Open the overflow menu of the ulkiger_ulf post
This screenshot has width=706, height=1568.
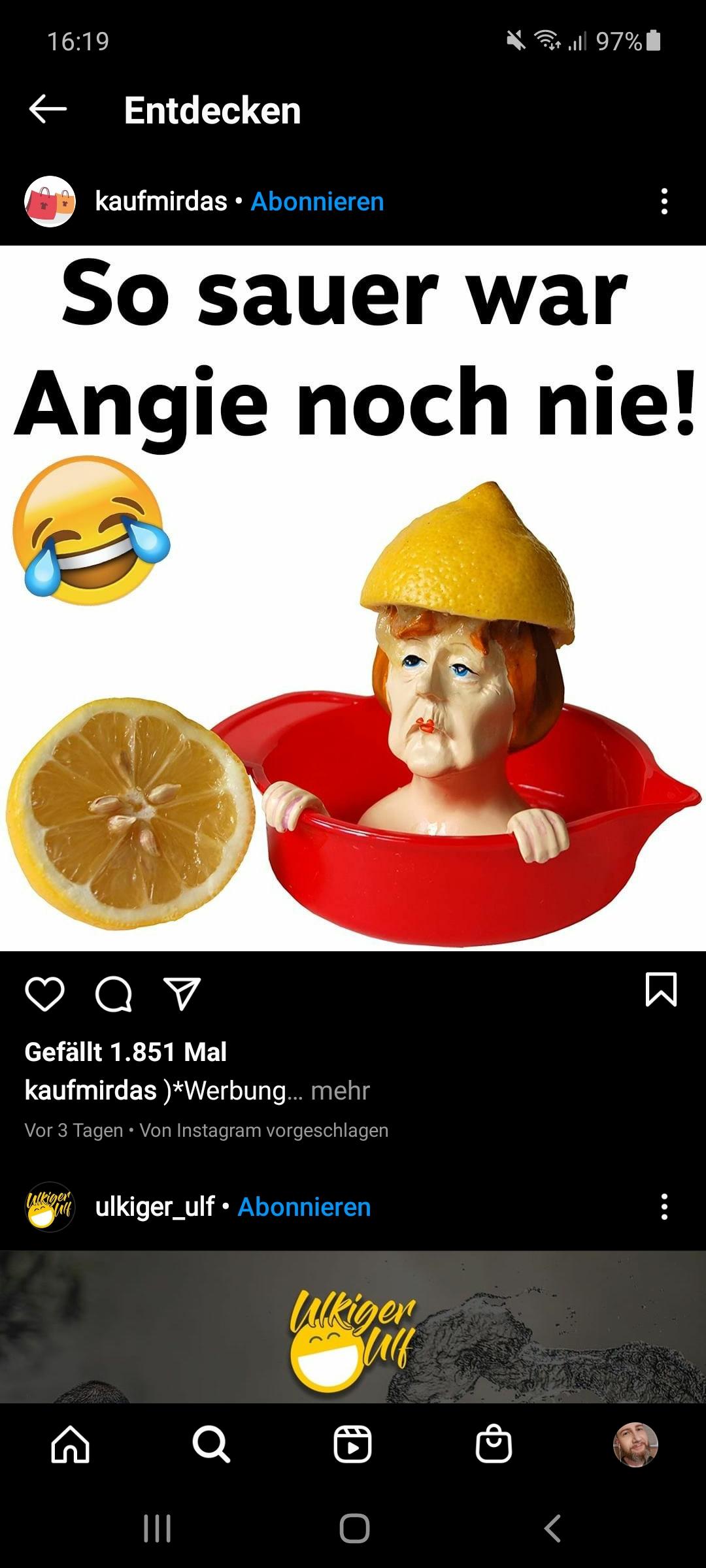(x=664, y=1207)
